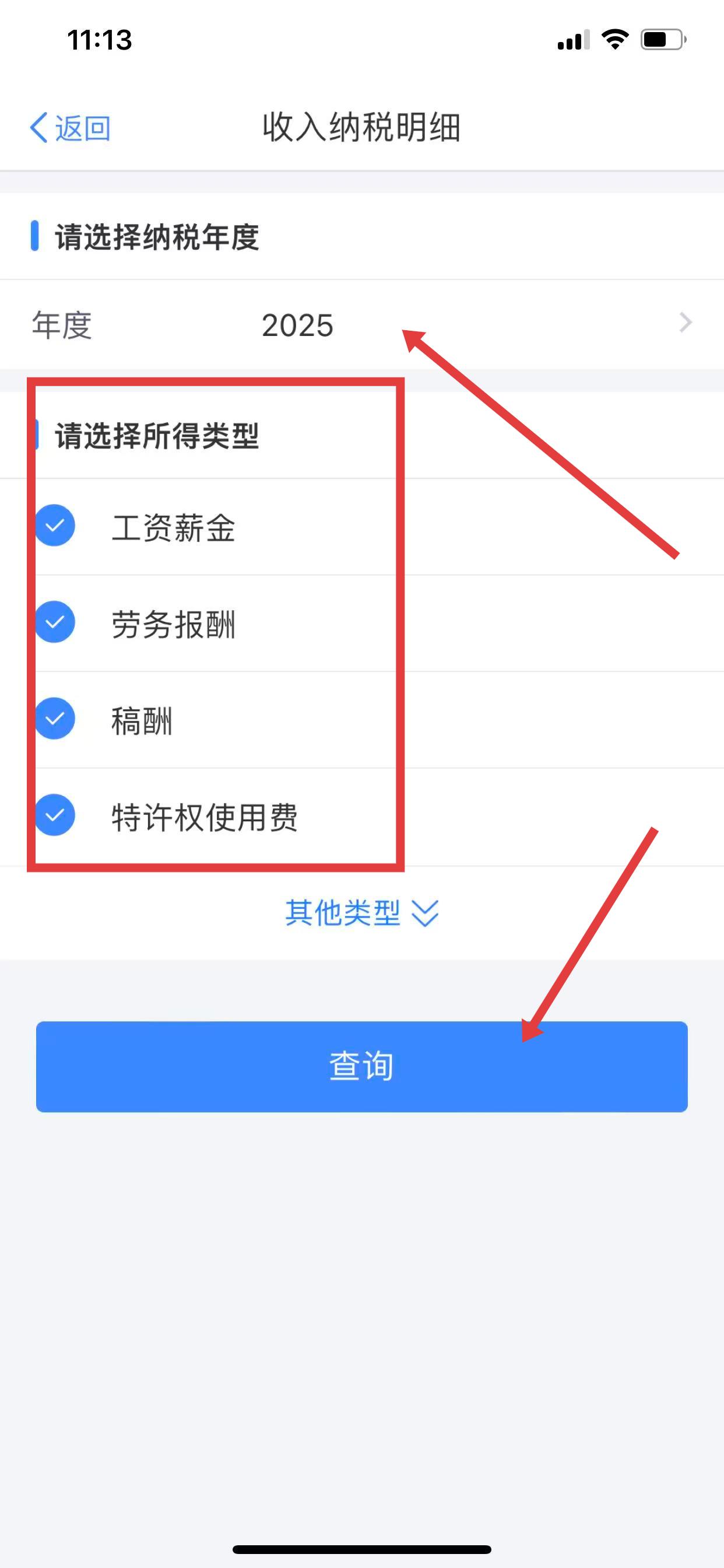The height and width of the screenshot is (1568, 724).
Task: Go back using the 返回 button
Action: coord(70,128)
